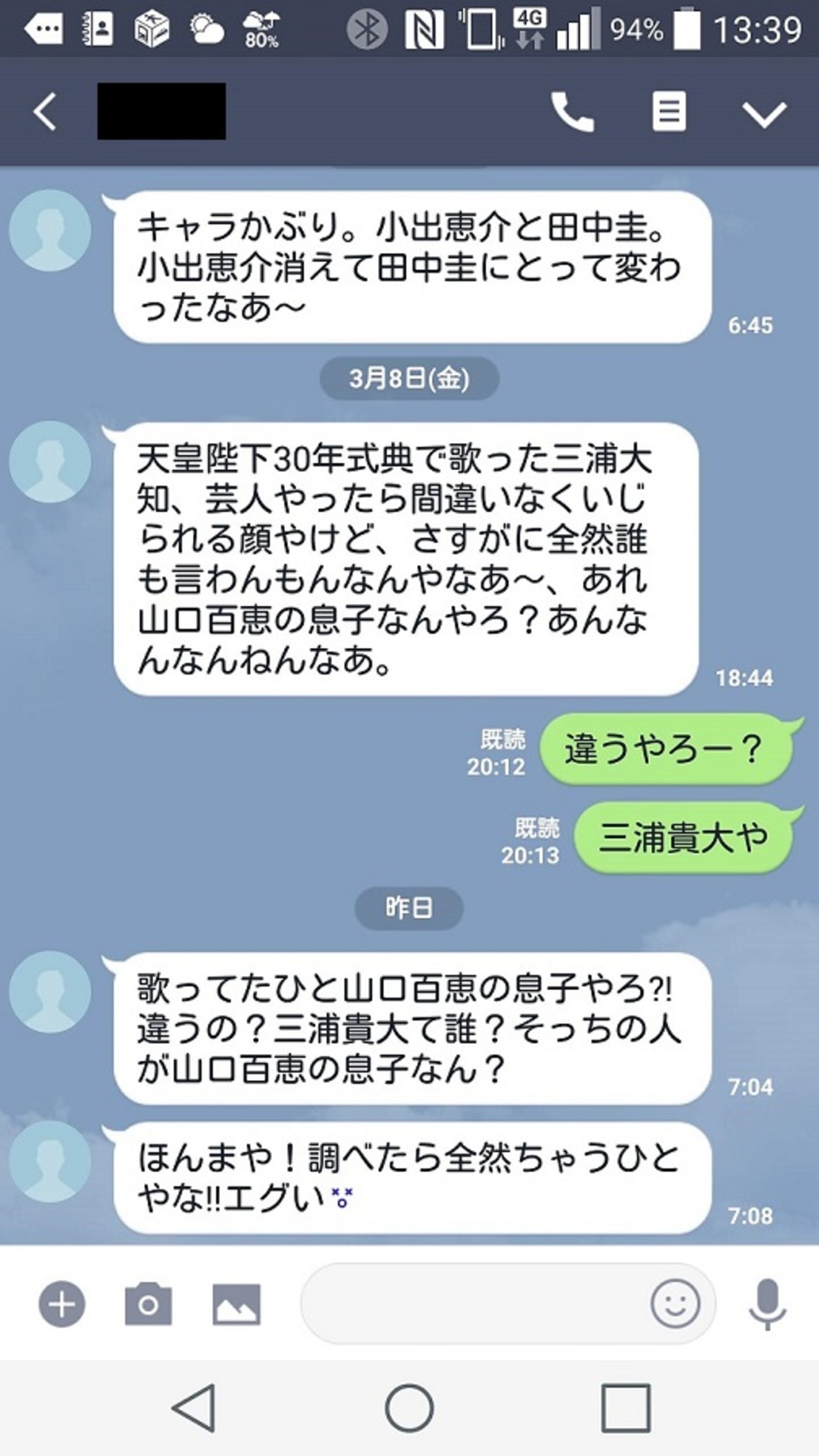Screen dimensions: 819x1456
Task: Go back to the chat list
Action: point(45,112)
